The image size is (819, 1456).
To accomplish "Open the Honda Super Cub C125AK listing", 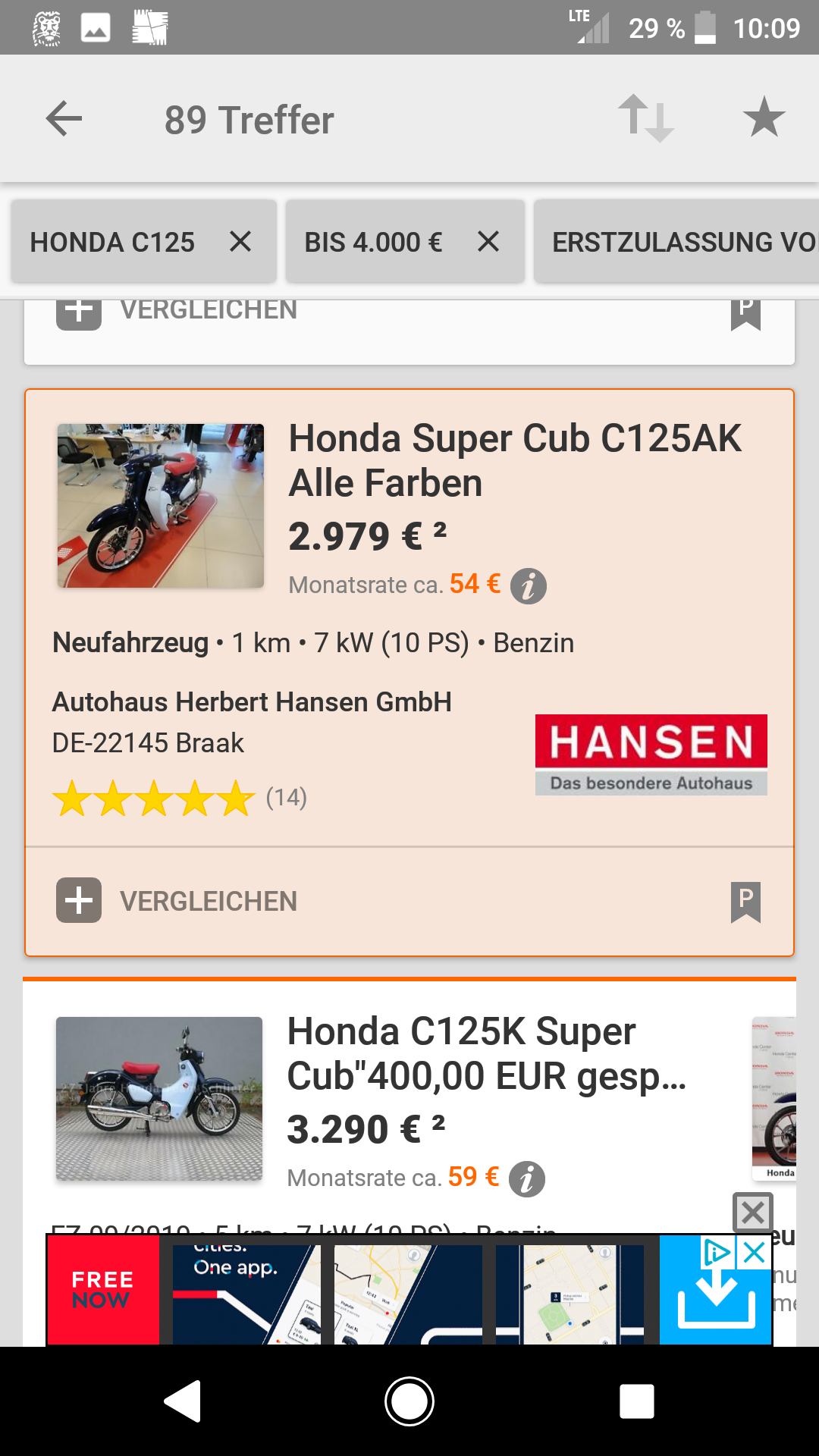I will point(514,460).
